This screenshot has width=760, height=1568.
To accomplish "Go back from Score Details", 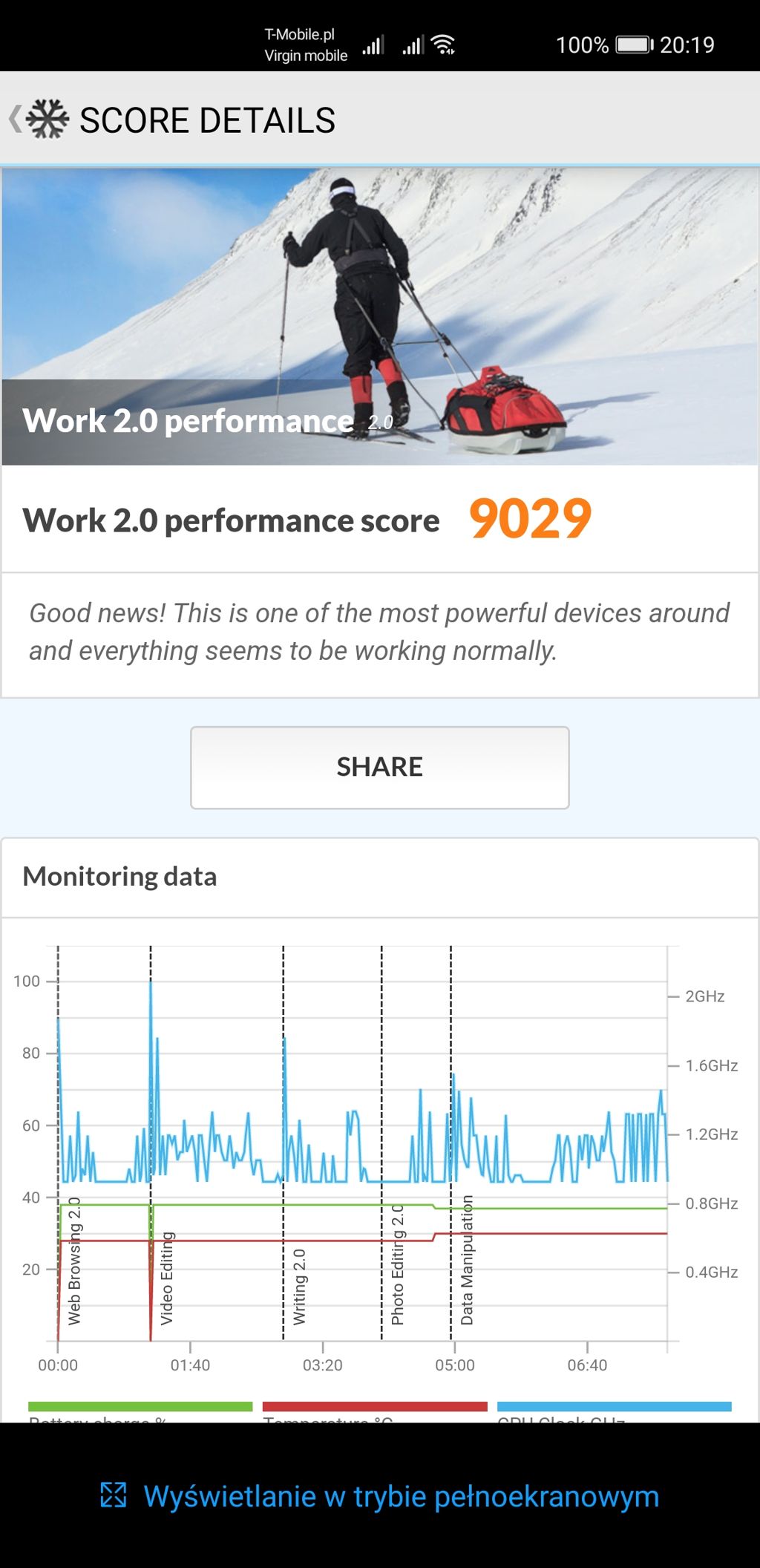I will (x=16, y=120).
